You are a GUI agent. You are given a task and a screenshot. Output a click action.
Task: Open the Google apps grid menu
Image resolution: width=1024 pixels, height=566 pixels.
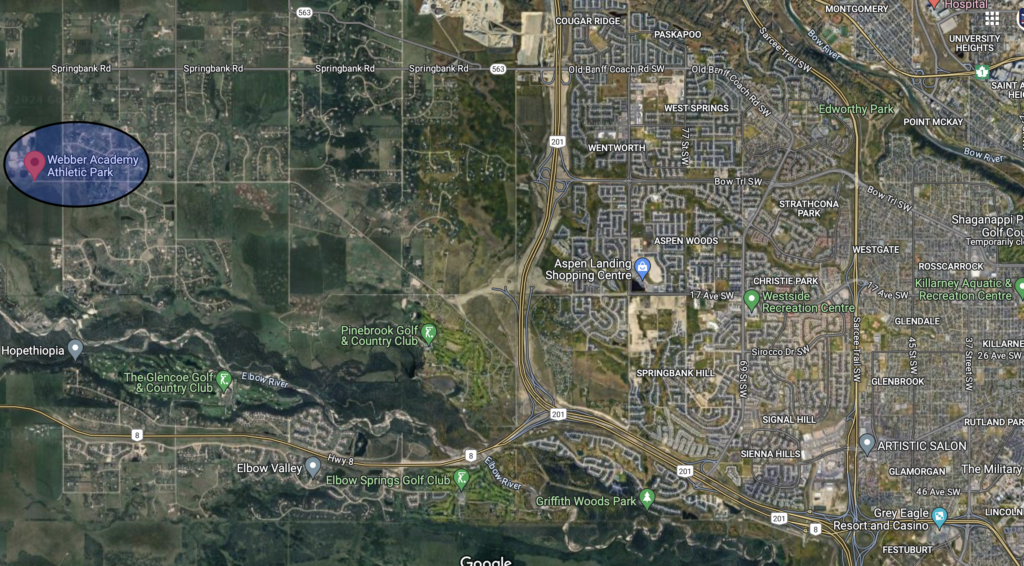992,19
